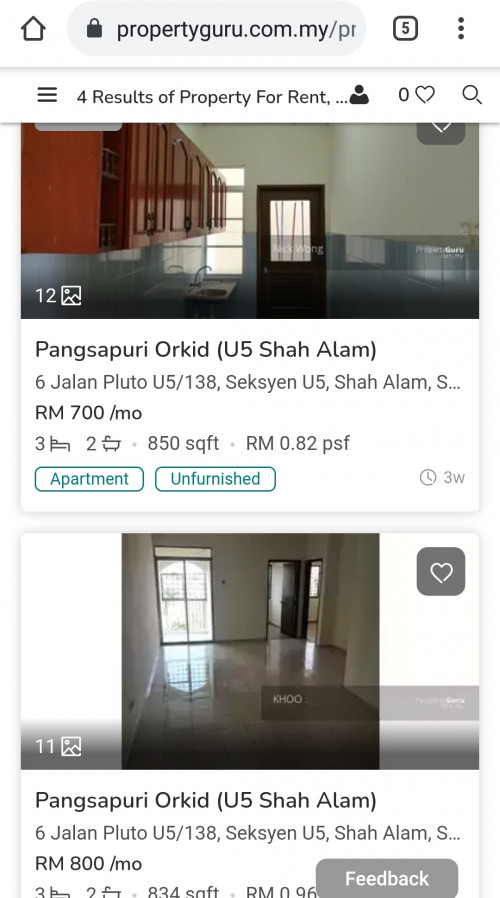Screen dimensions: 500x898
Task: Tap the propertyguru.com.my address bar
Action: tap(216, 29)
